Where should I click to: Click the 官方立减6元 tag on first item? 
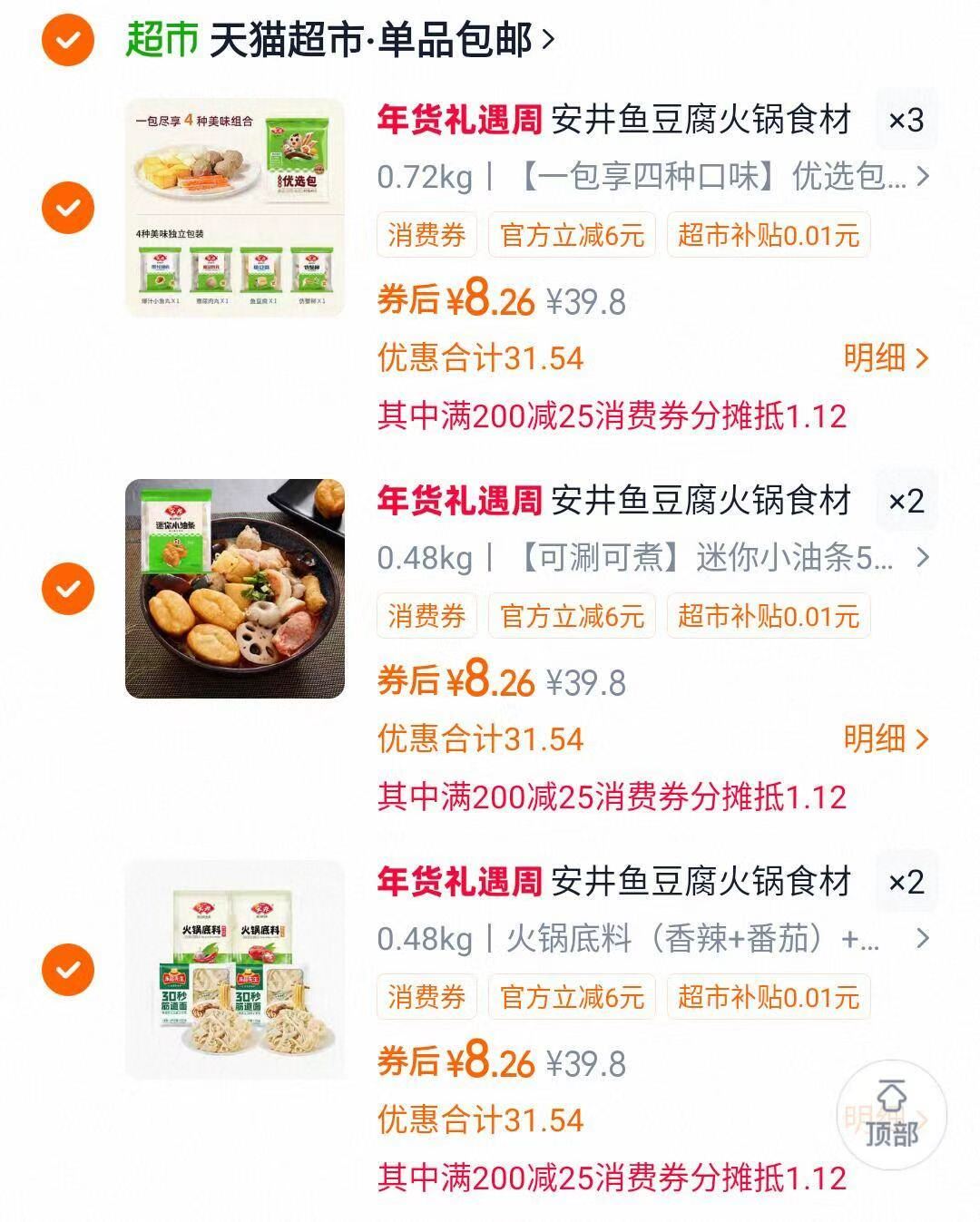[571, 235]
